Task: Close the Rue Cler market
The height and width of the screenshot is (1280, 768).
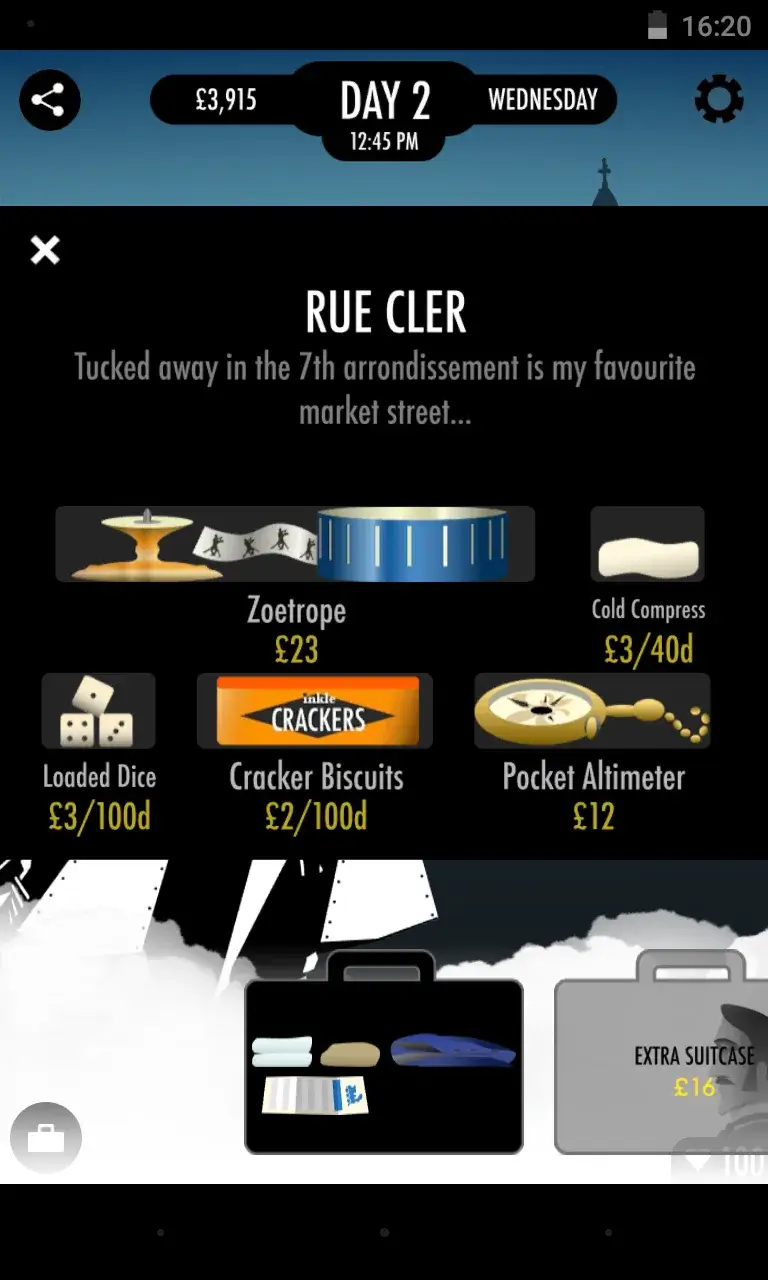Action: (x=45, y=250)
